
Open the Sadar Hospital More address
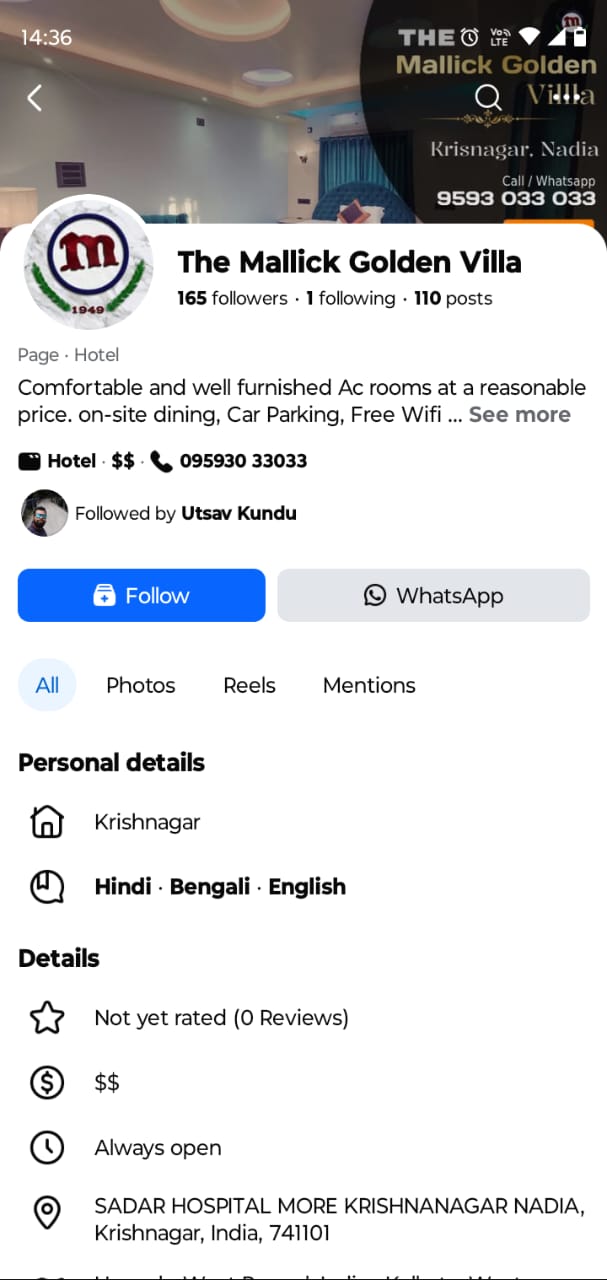point(338,1220)
